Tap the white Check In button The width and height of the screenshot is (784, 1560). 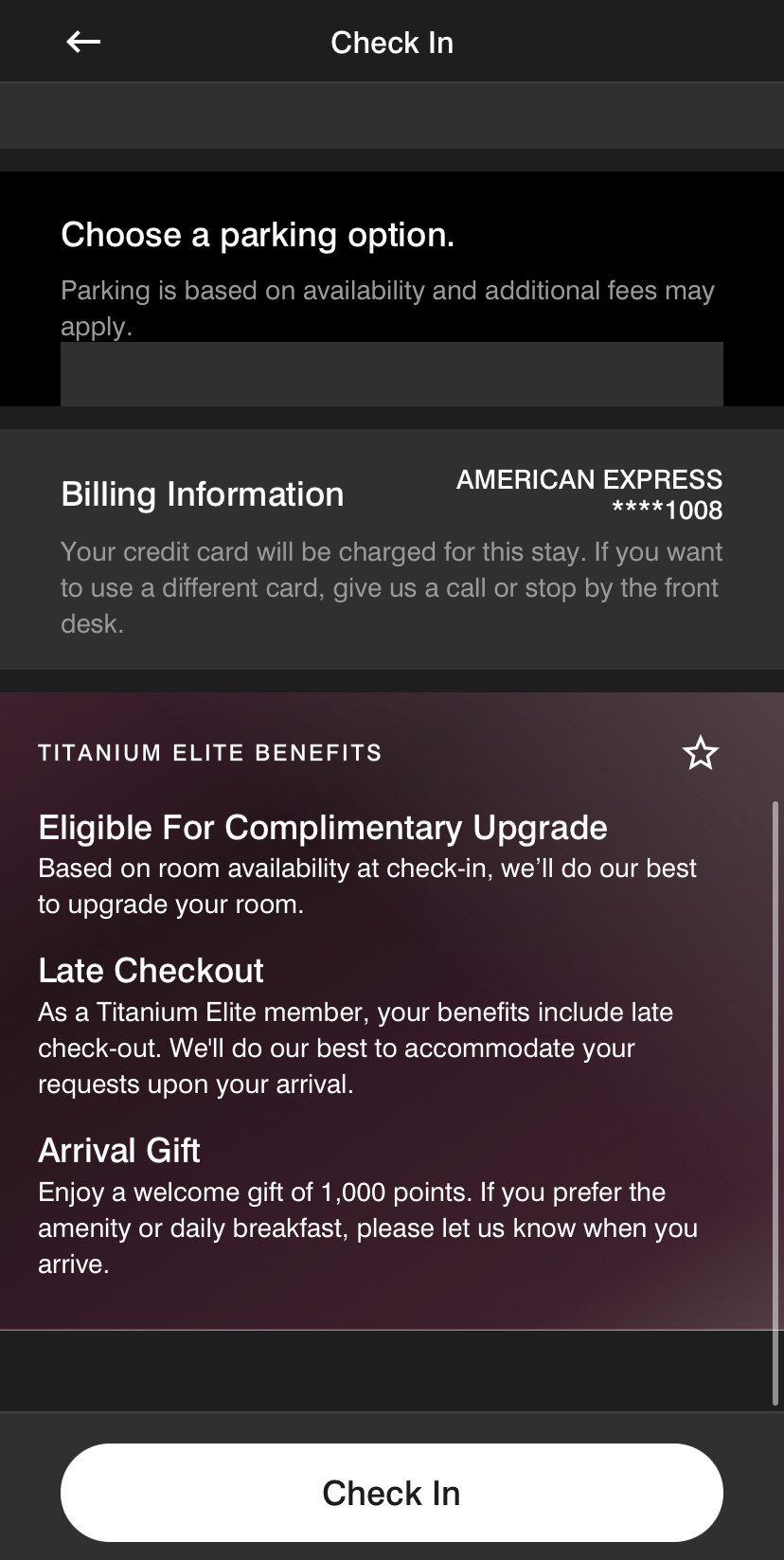click(391, 1493)
